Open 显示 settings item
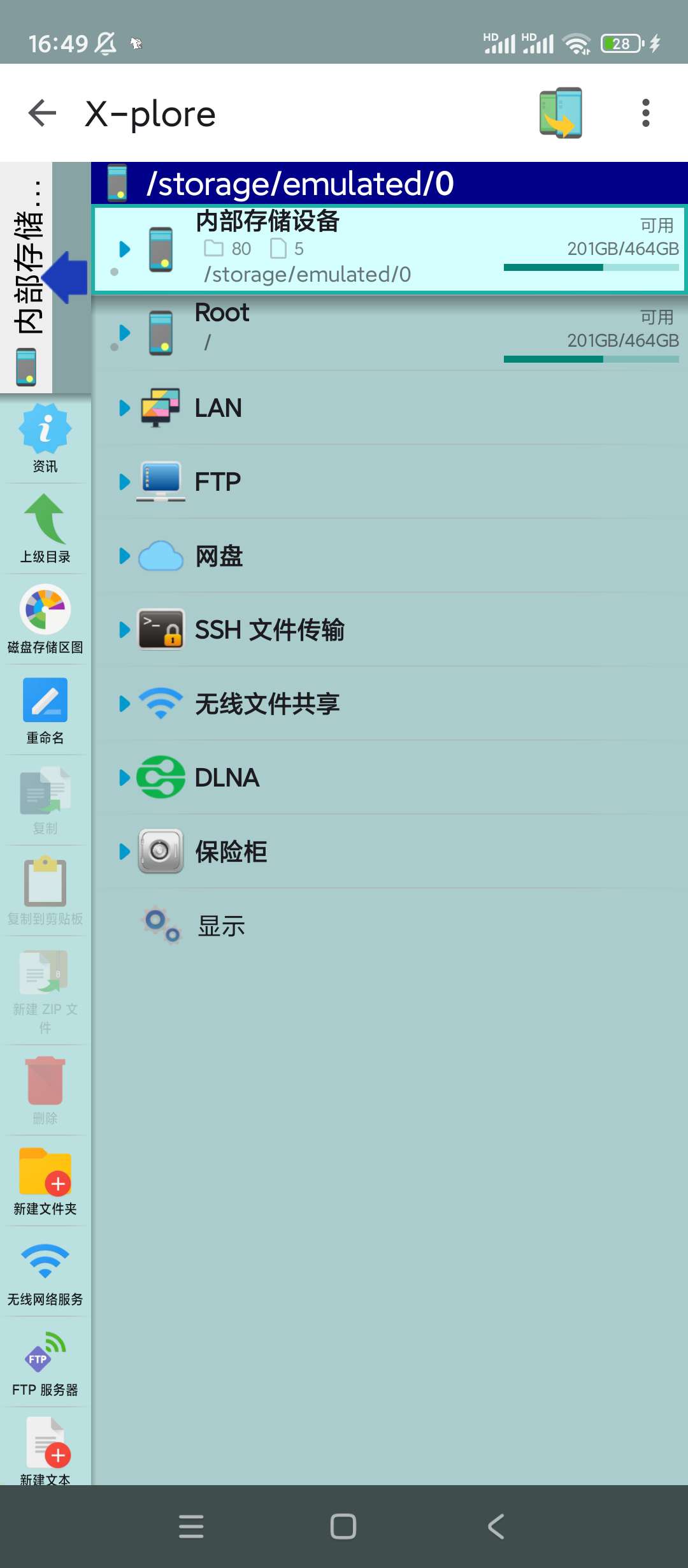 (220, 926)
